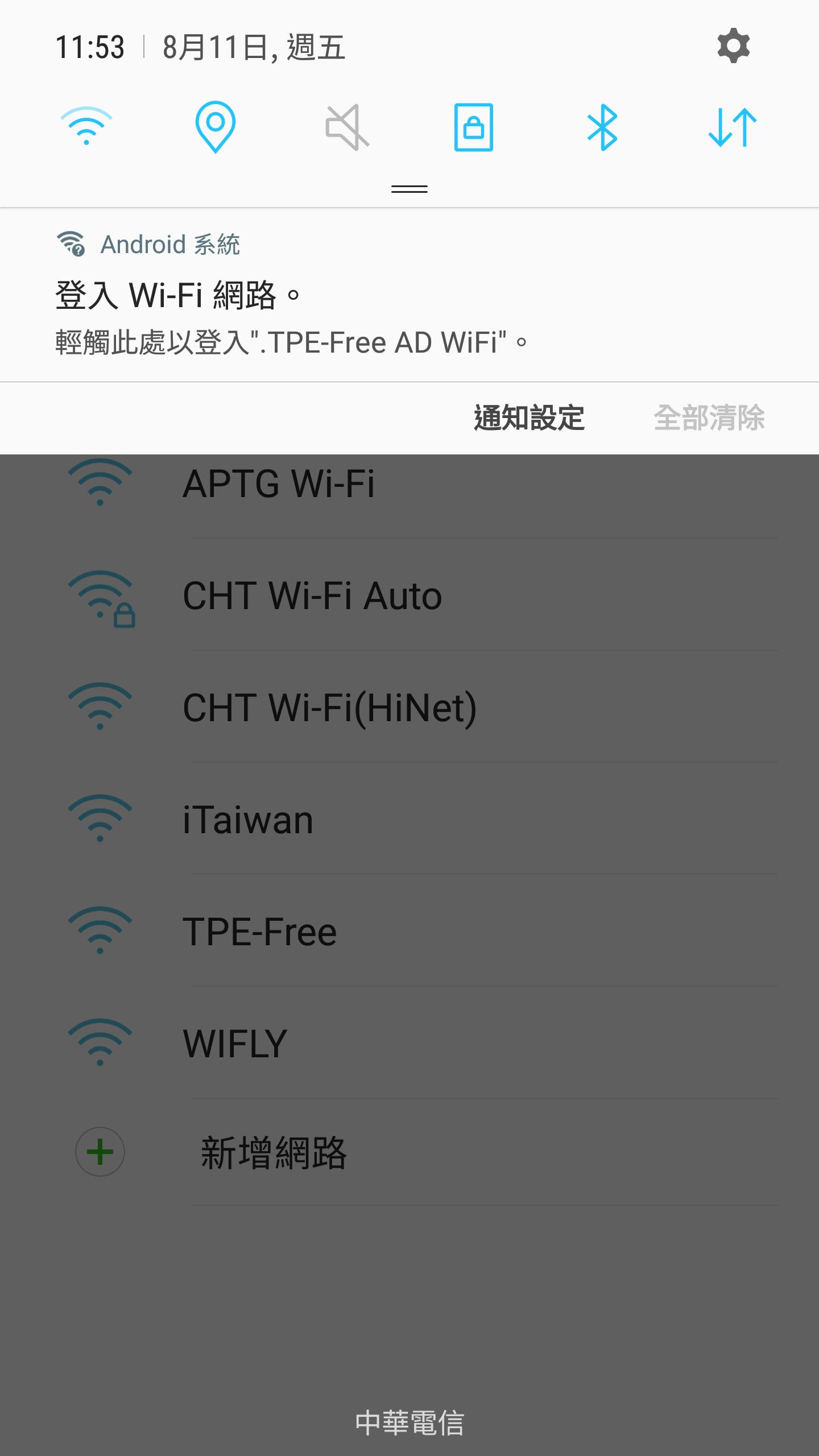Toggle the muted sound quick setting
The width and height of the screenshot is (819, 1456).
346,127
